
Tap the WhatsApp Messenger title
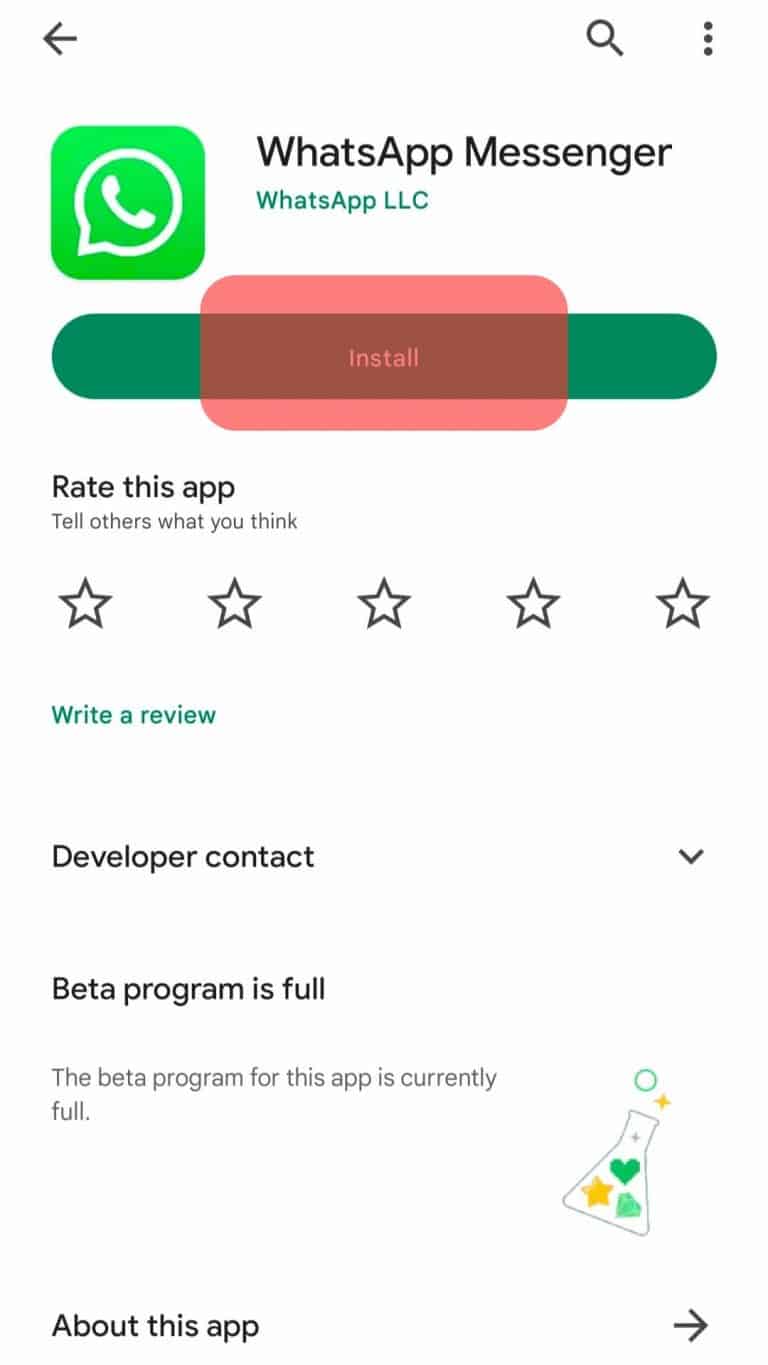pos(464,152)
